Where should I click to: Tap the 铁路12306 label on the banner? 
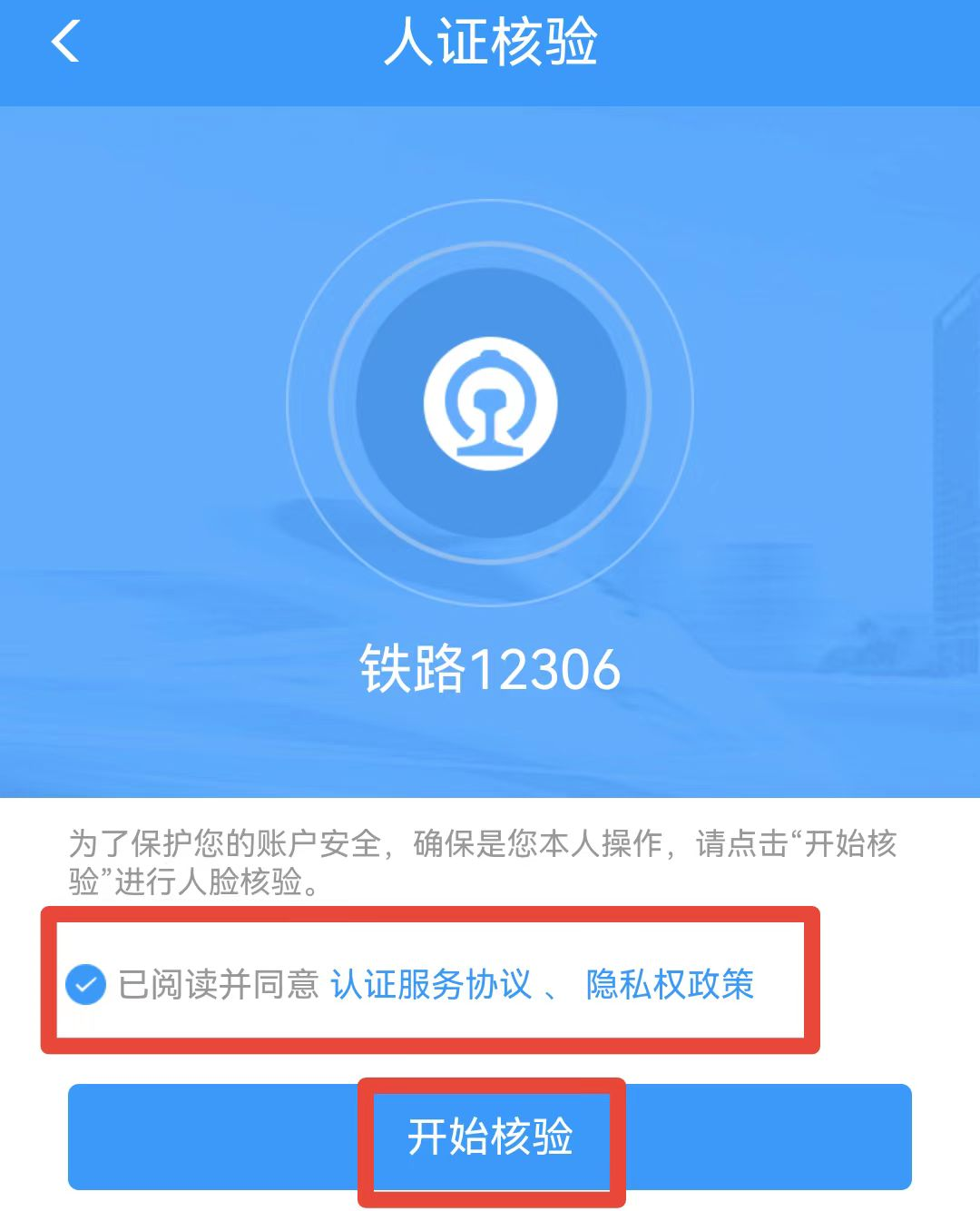(490, 669)
